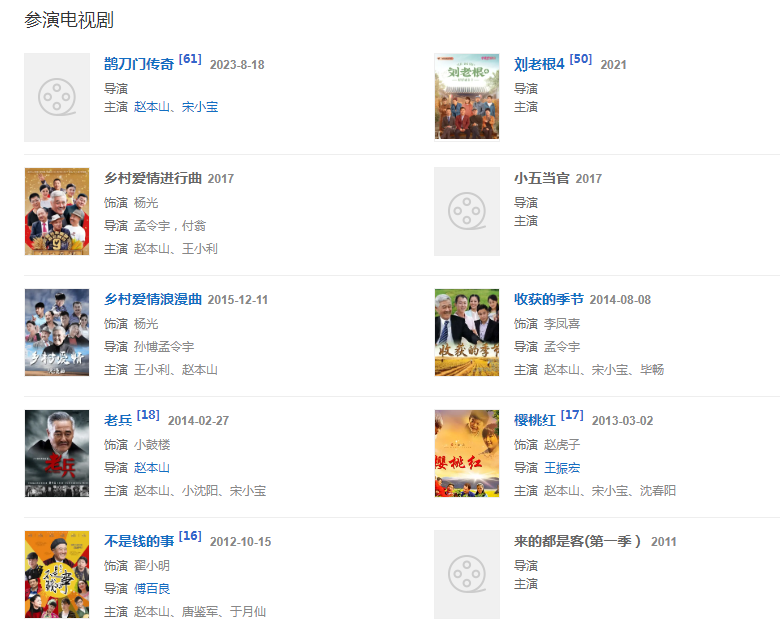
Task: Open the 刘老根4 series link
Action: tap(539, 64)
